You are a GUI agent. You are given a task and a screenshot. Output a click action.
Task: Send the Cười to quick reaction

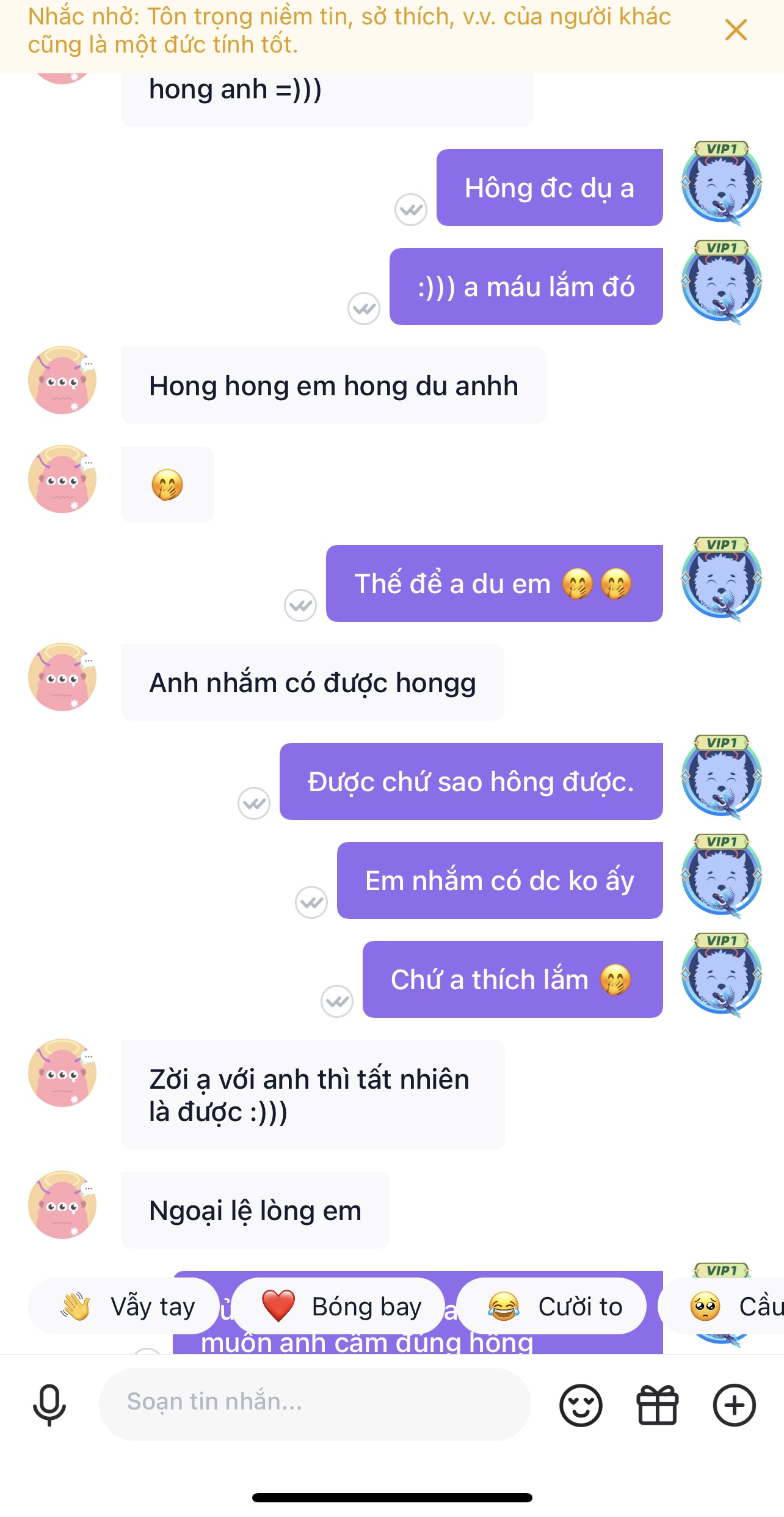tap(553, 1306)
